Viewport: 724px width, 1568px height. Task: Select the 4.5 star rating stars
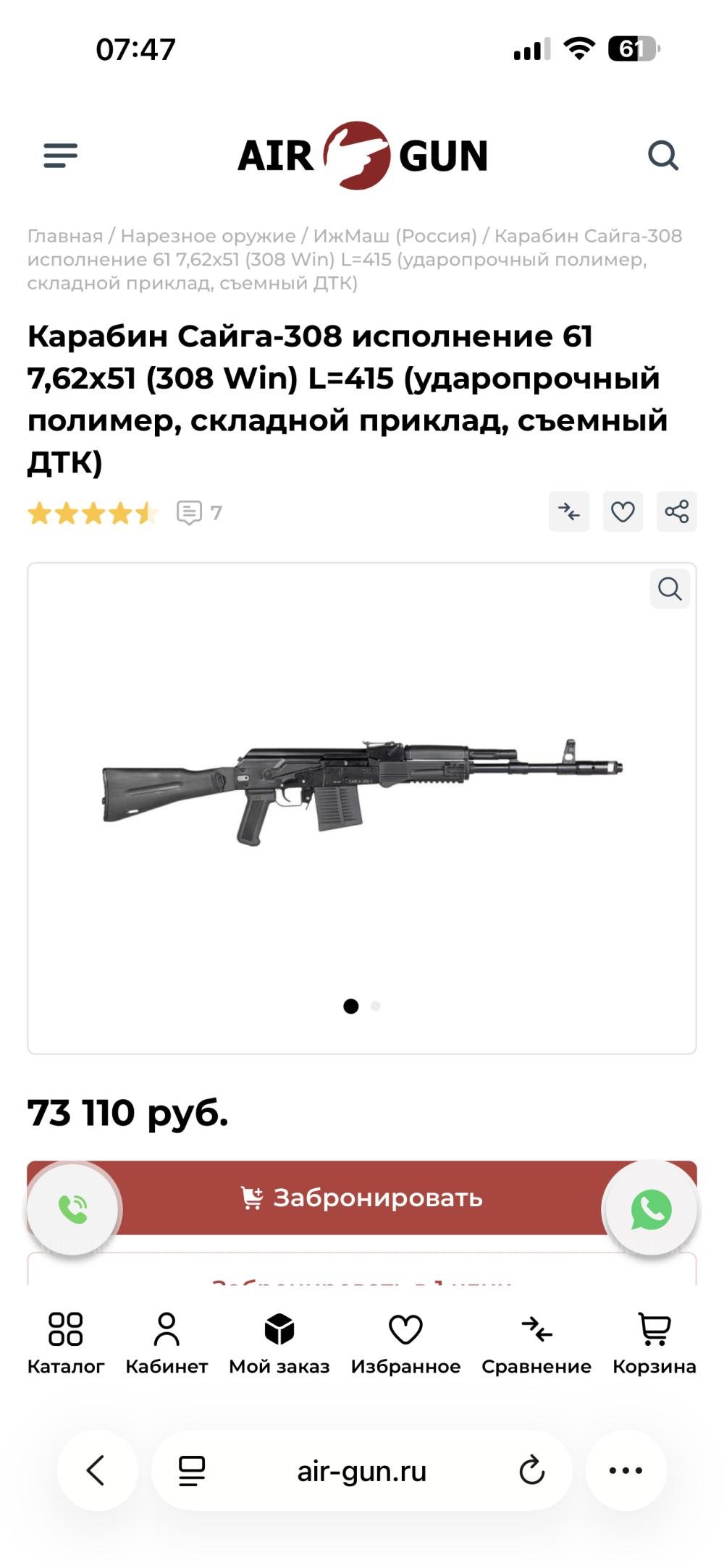[90, 514]
